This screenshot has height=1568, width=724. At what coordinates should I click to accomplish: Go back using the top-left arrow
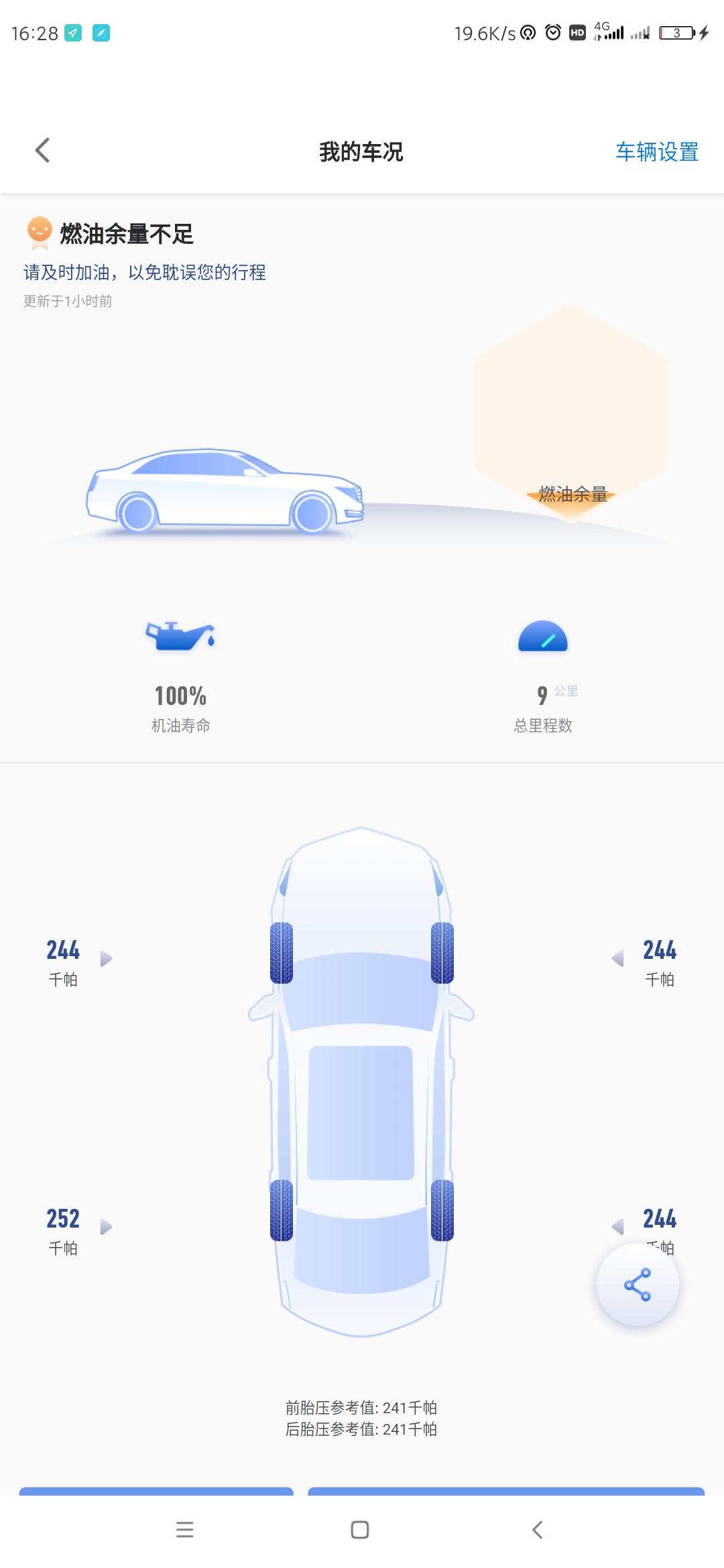pos(43,151)
